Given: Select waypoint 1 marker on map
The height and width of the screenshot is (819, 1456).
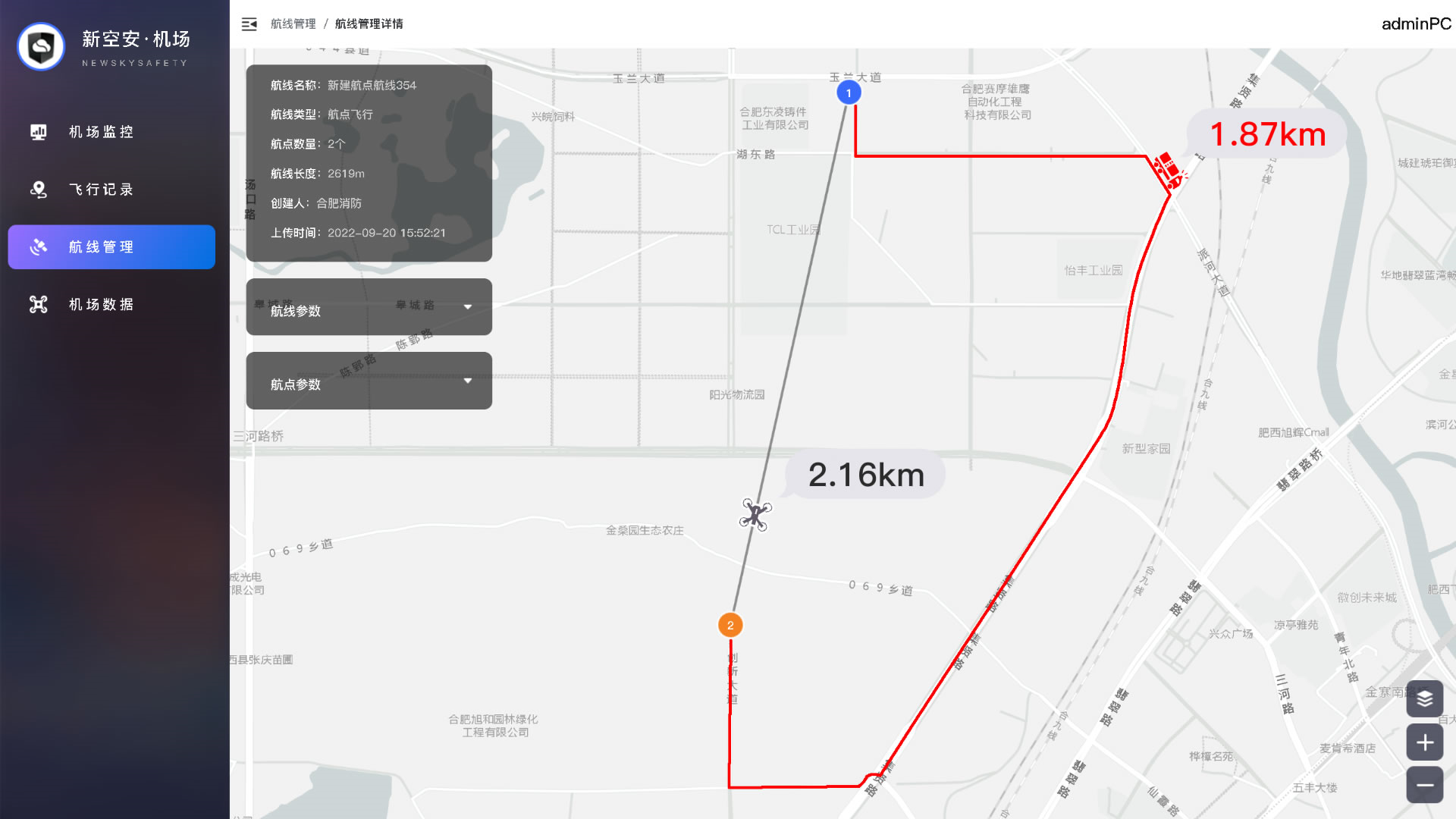Looking at the screenshot, I should pyautogui.click(x=849, y=93).
